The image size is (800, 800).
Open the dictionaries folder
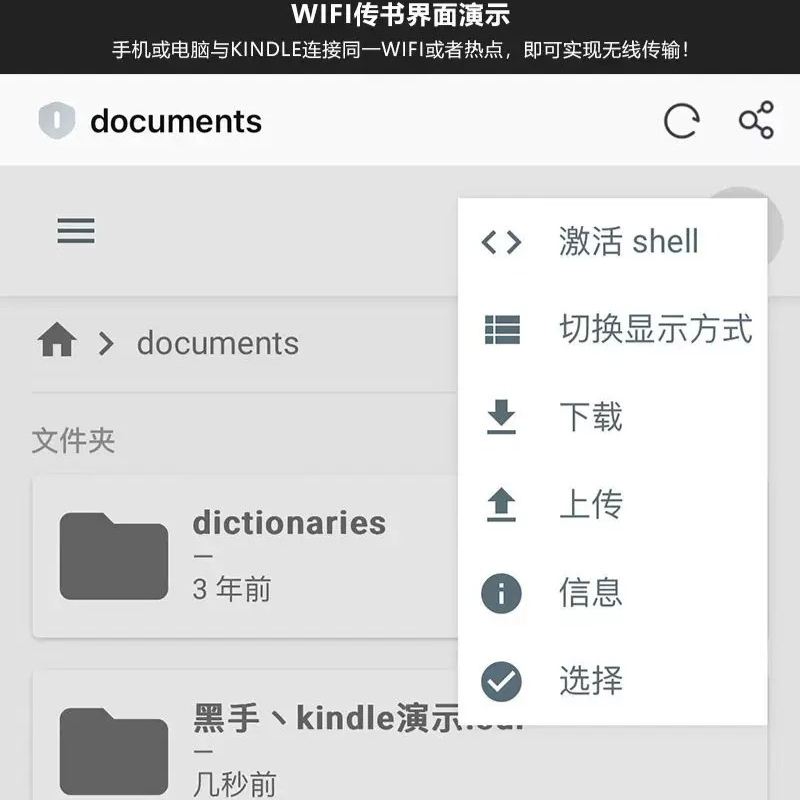[245, 557]
